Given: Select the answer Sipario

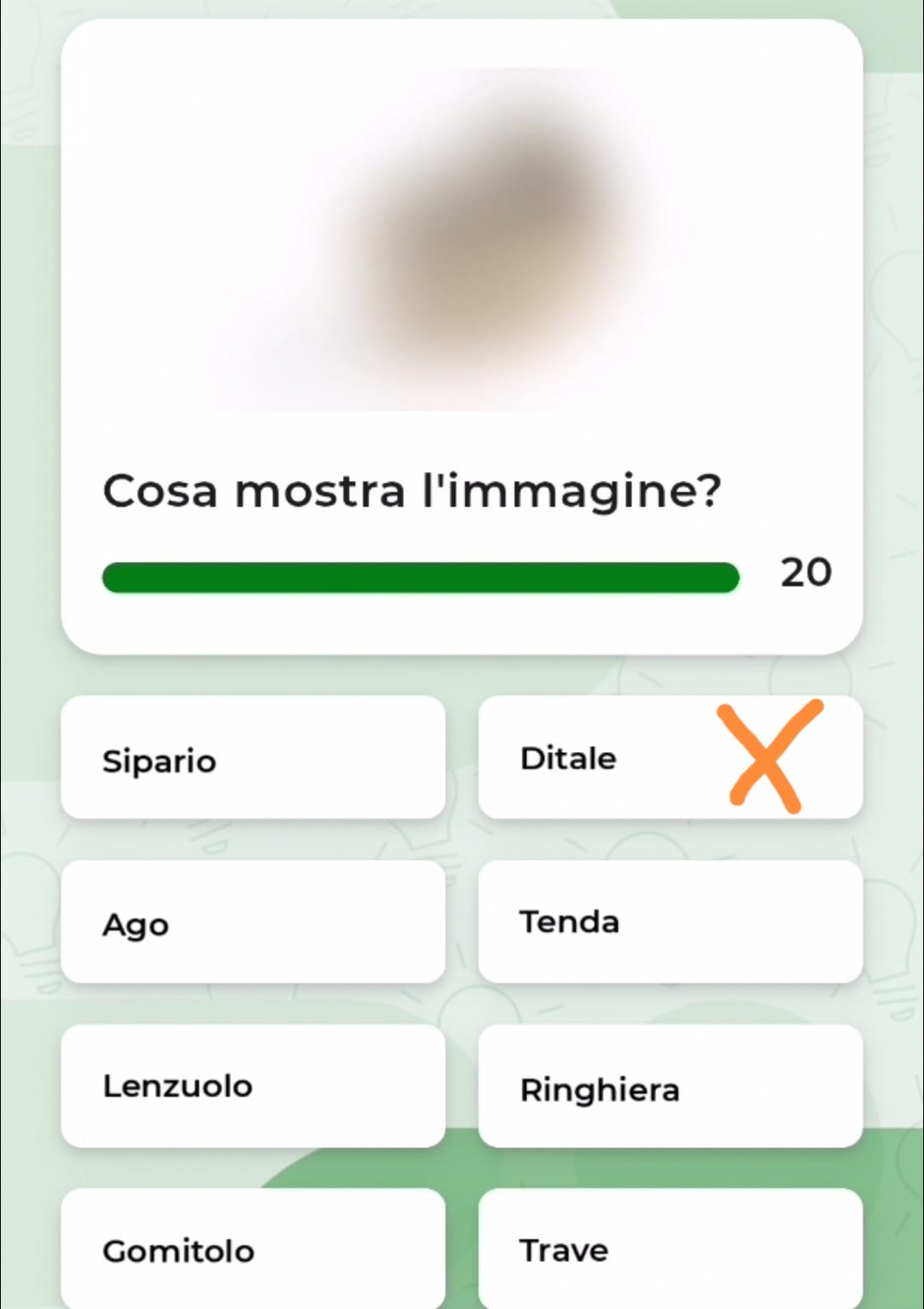Looking at the screenshot, I should click(x=252, y=758).
